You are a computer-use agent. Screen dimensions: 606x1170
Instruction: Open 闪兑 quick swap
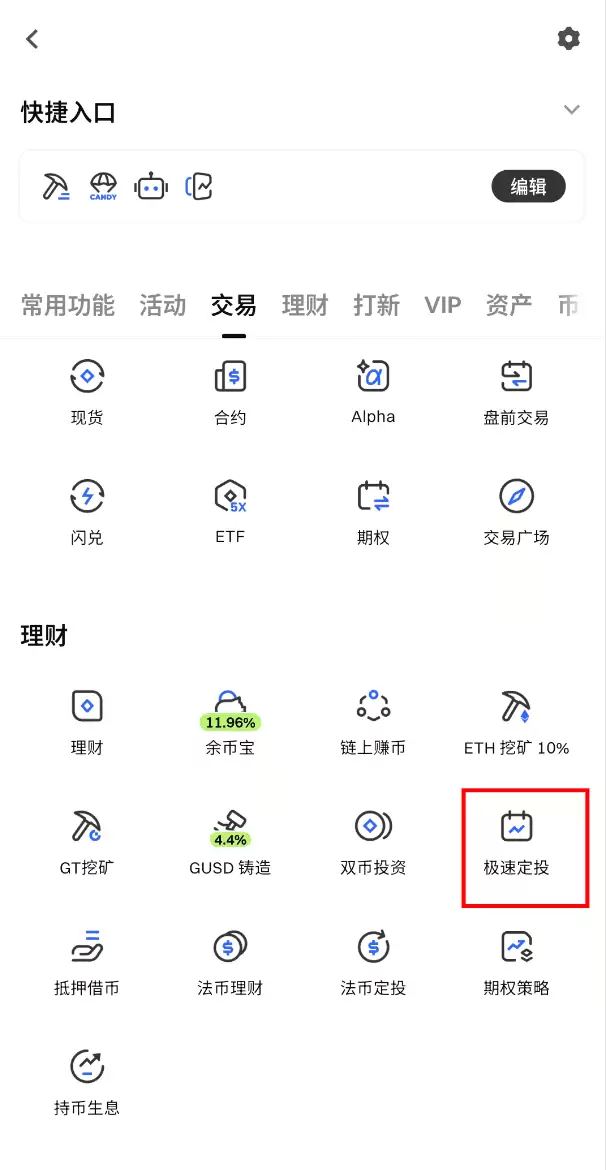coord(87,510)
